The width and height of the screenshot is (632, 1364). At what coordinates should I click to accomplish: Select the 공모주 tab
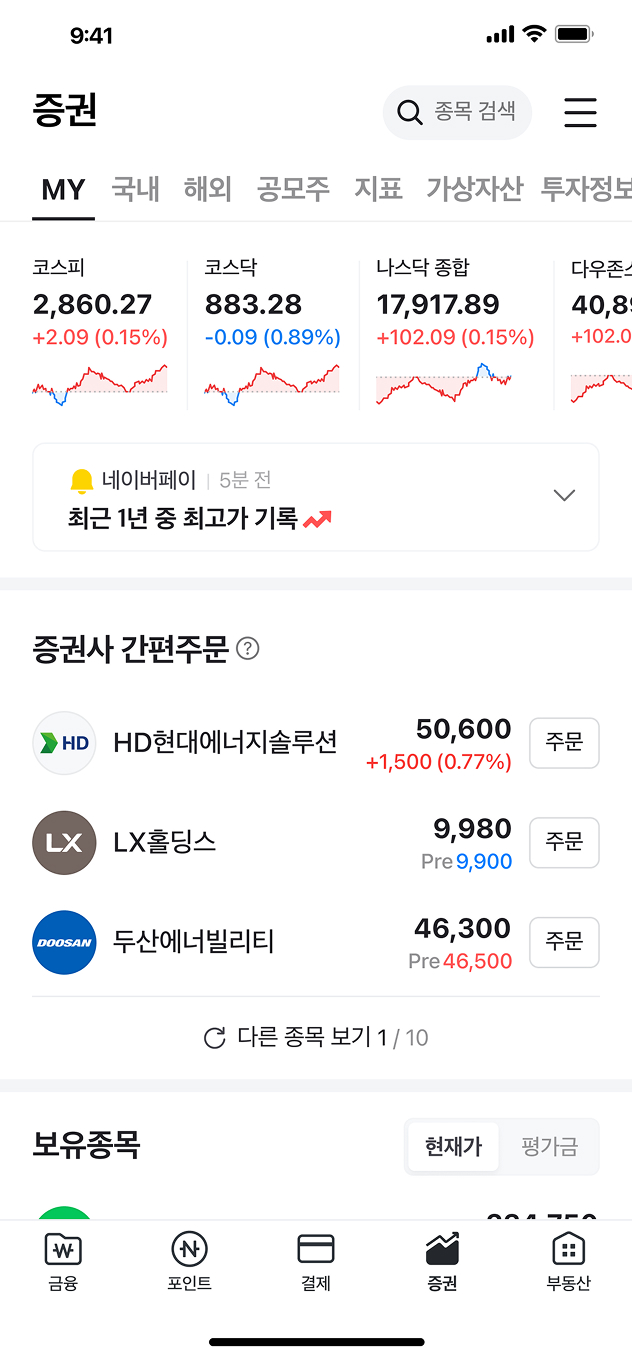click(293, 189)
